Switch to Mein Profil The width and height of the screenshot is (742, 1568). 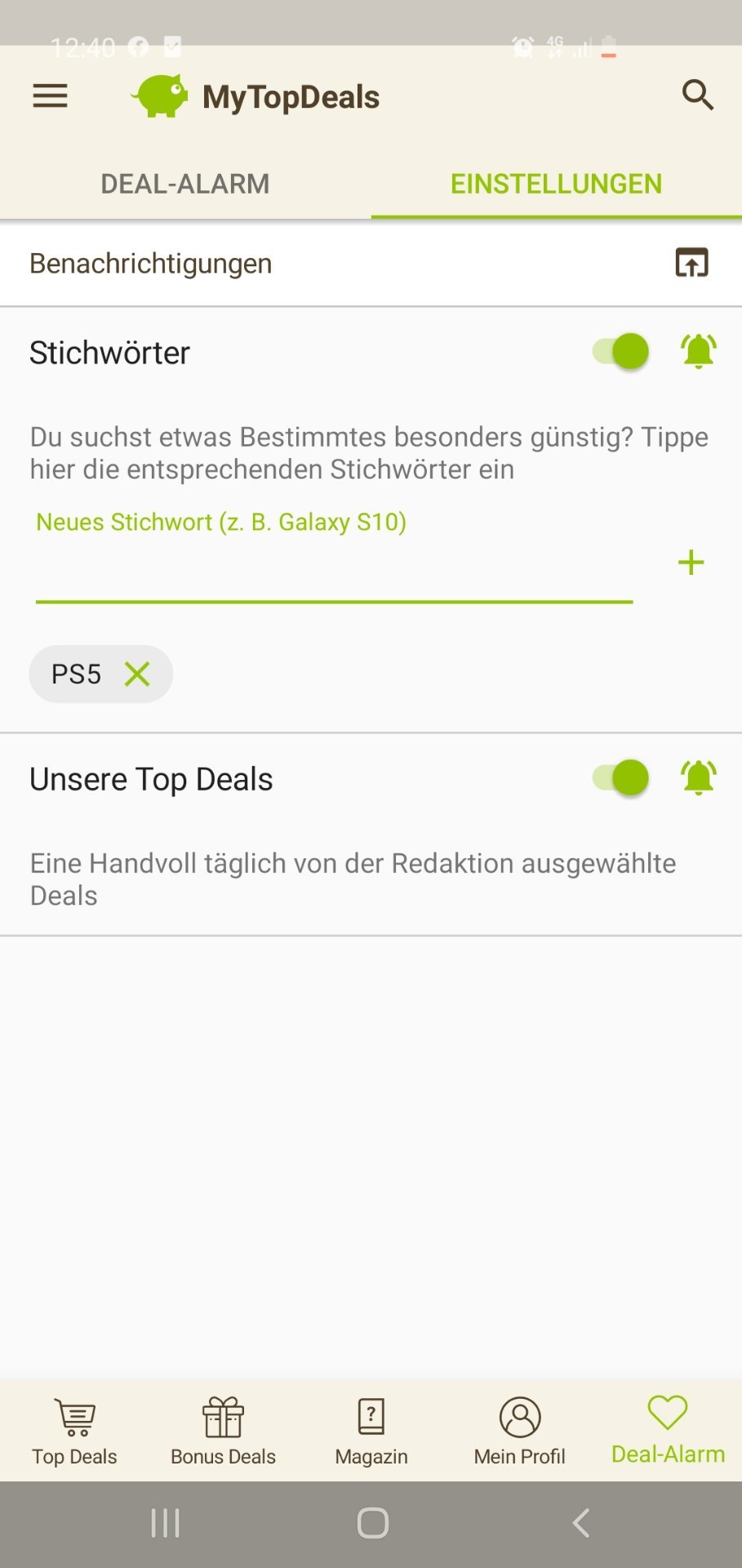pyautogui.click(x=519, y=1431)
